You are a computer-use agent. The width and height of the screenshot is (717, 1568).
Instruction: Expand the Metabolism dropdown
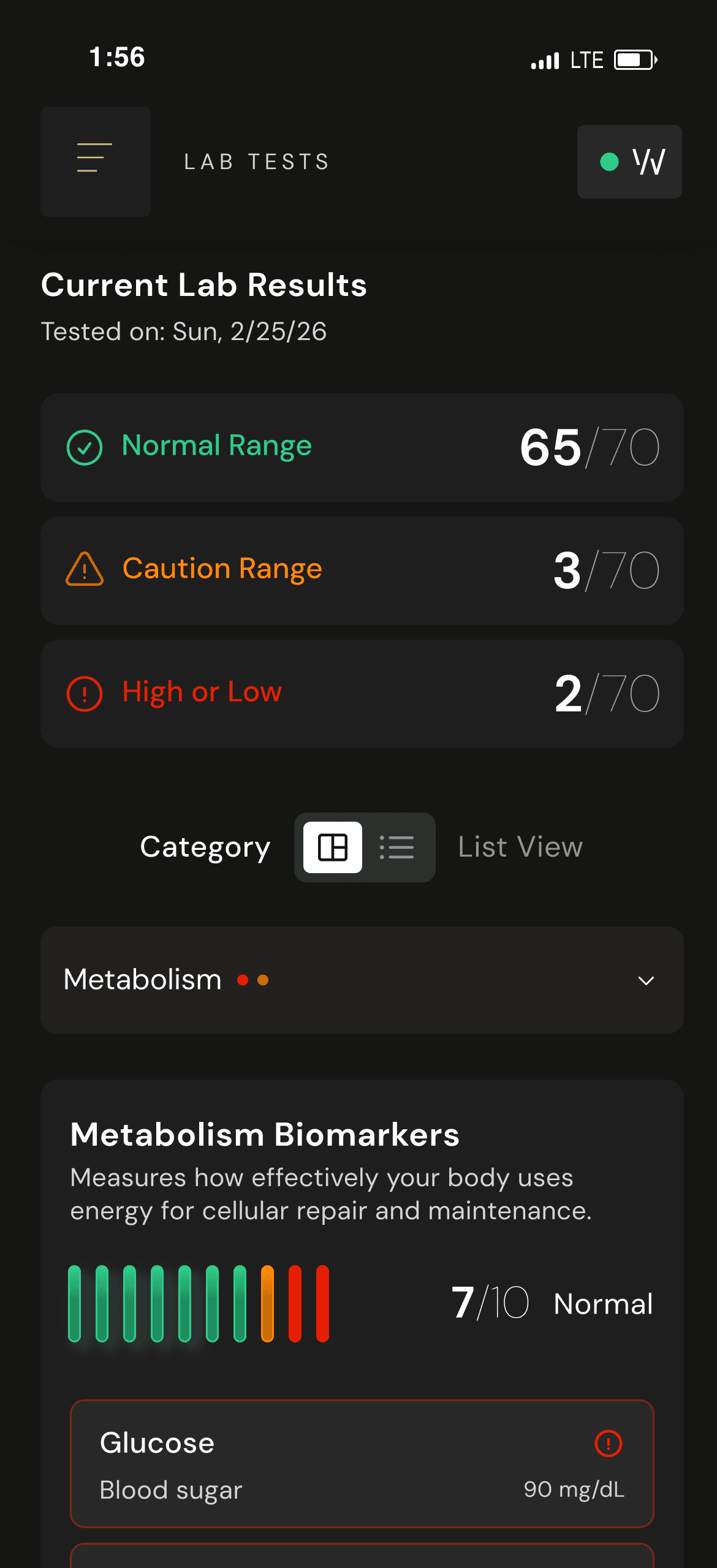[362, 980]
